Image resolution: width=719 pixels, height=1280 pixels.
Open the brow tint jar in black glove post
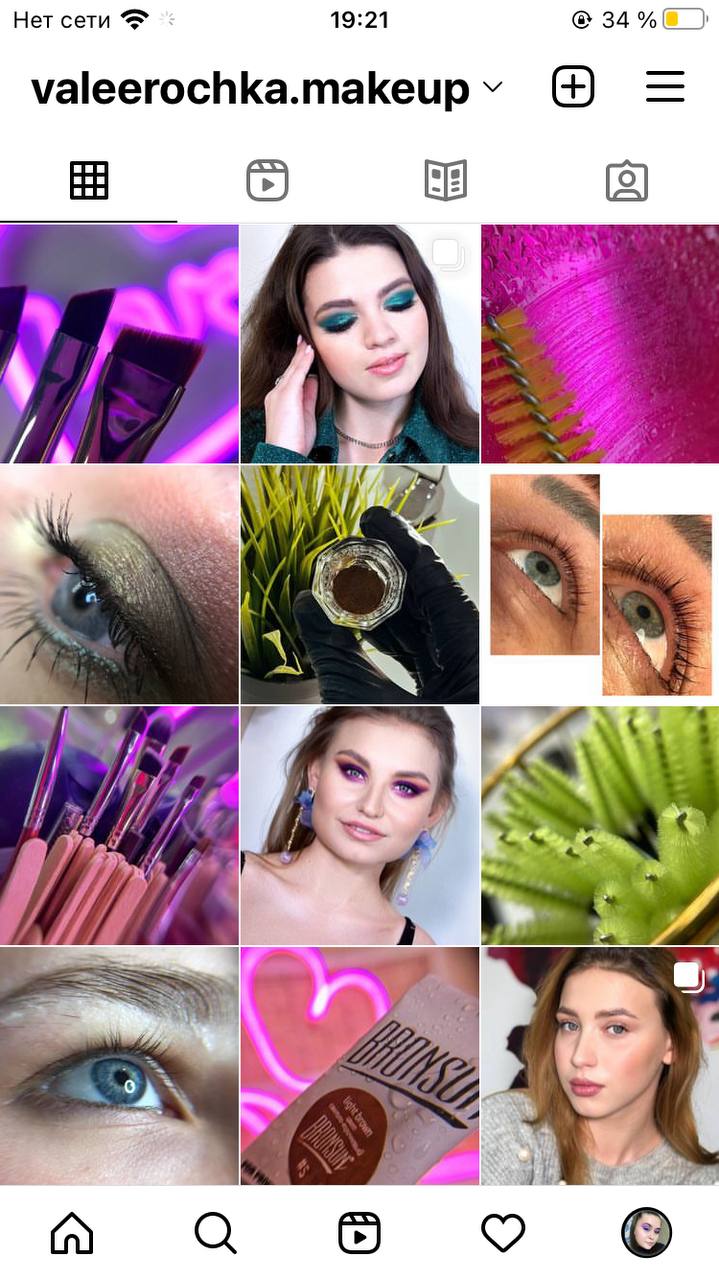pos(360,585)
